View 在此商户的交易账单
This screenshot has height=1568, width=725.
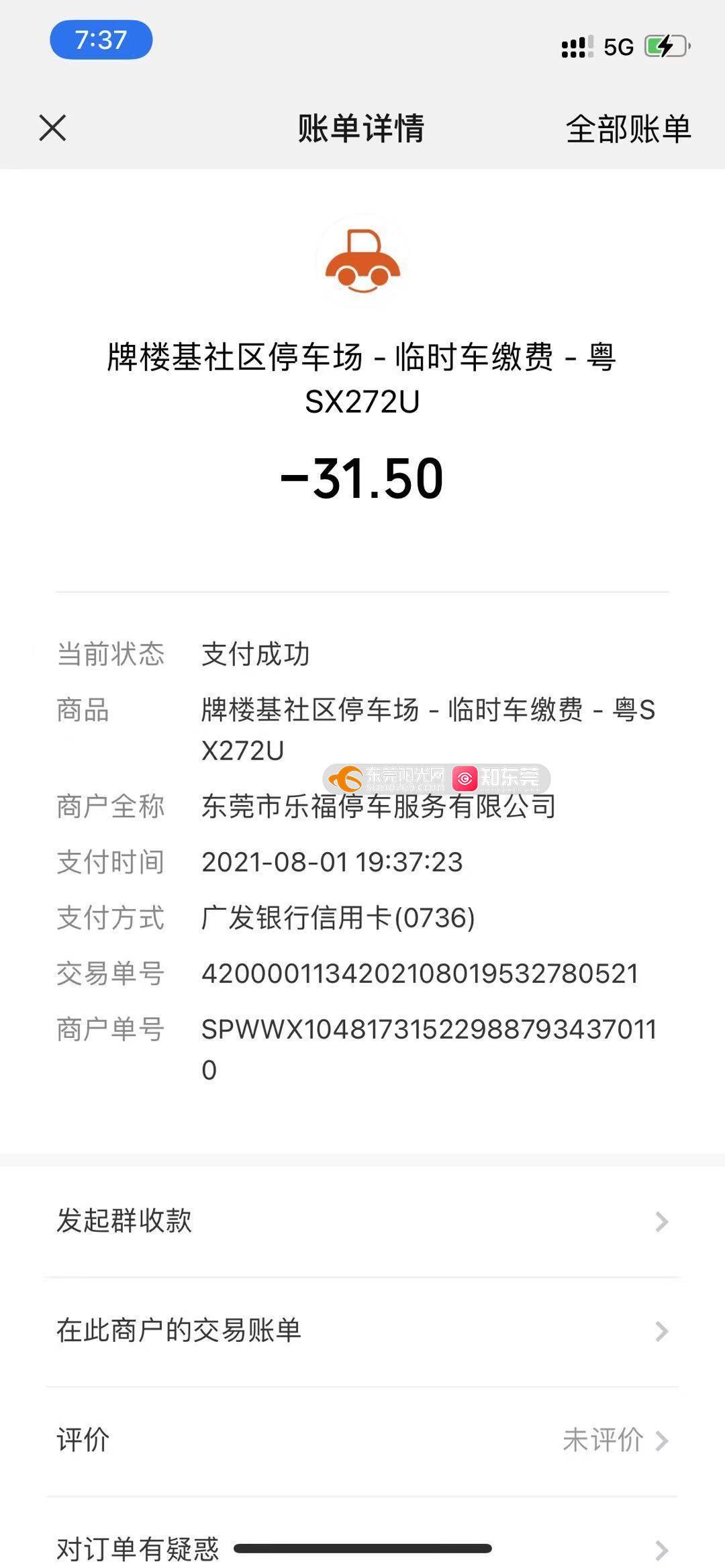[x=362, y=1330]
